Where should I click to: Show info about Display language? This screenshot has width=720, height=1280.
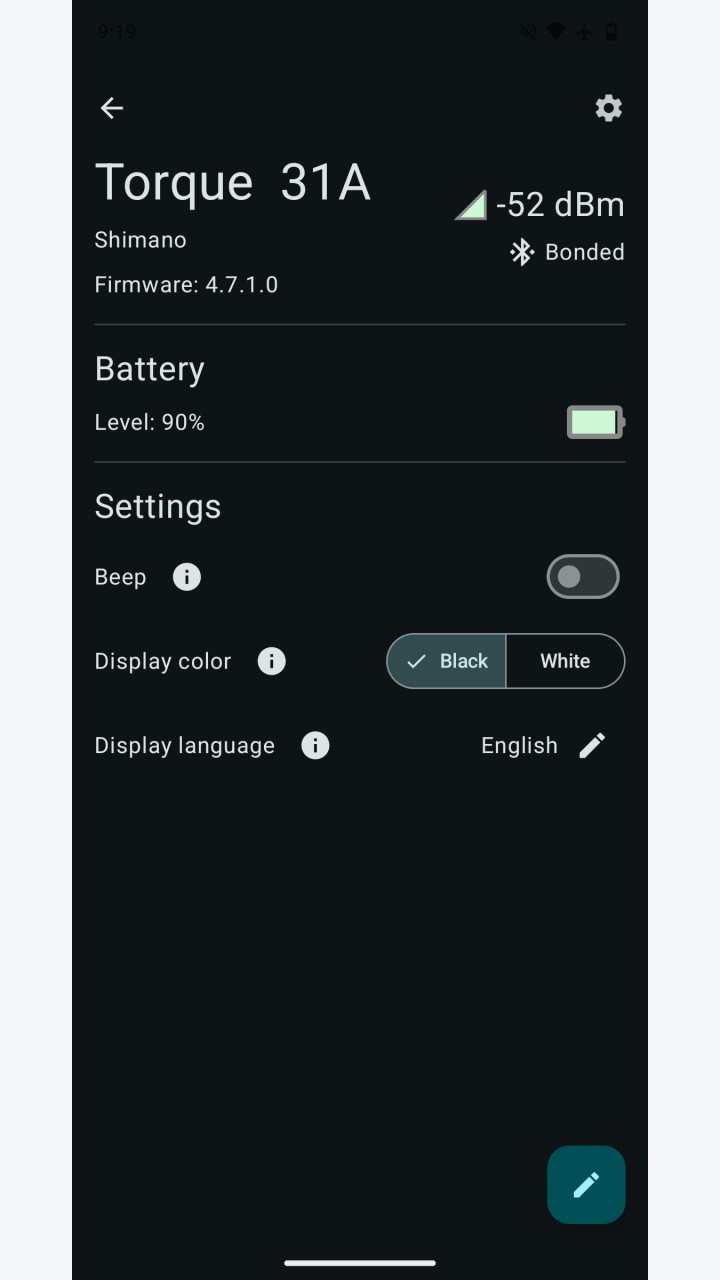point(315,746)
